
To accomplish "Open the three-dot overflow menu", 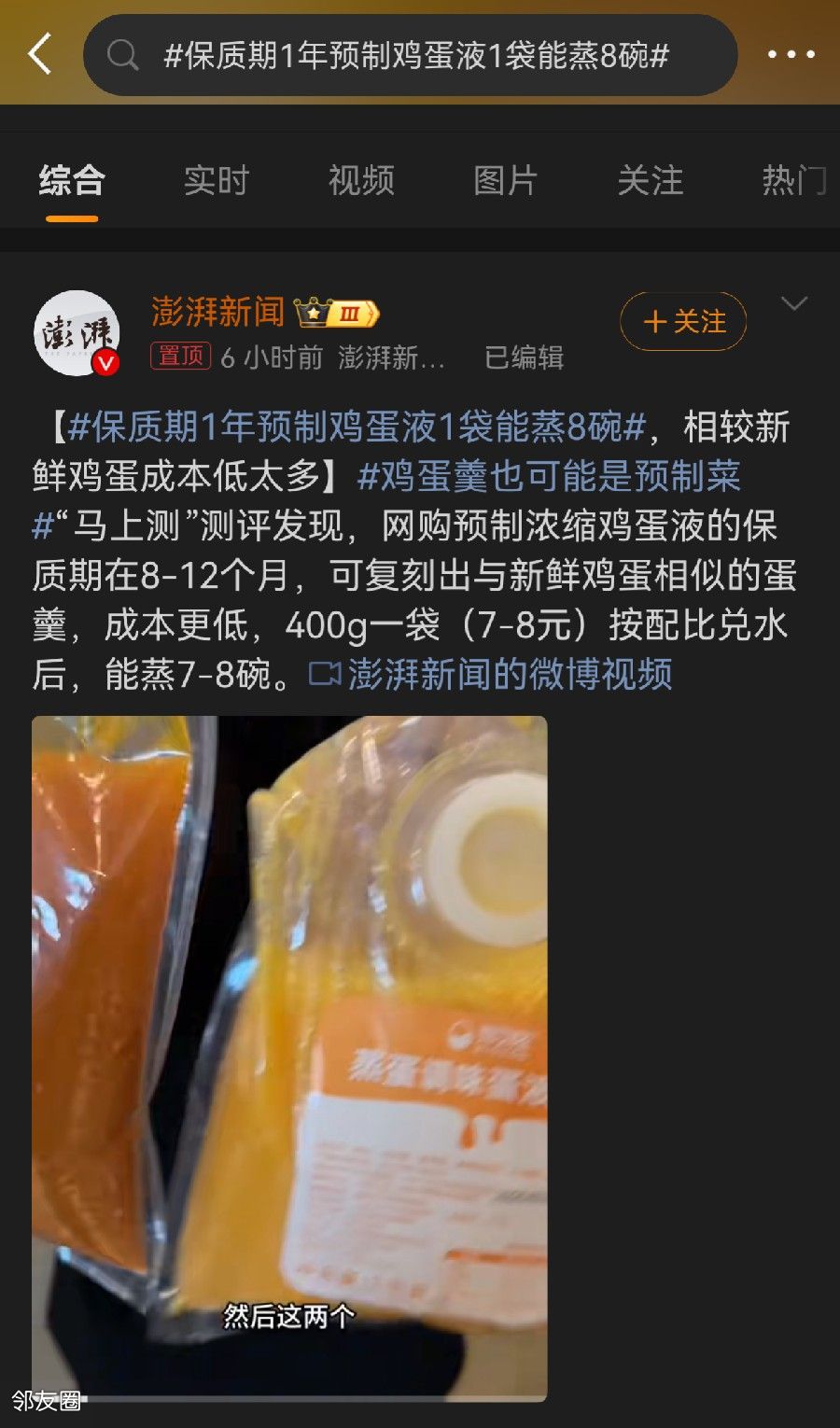I will point(791,55).
